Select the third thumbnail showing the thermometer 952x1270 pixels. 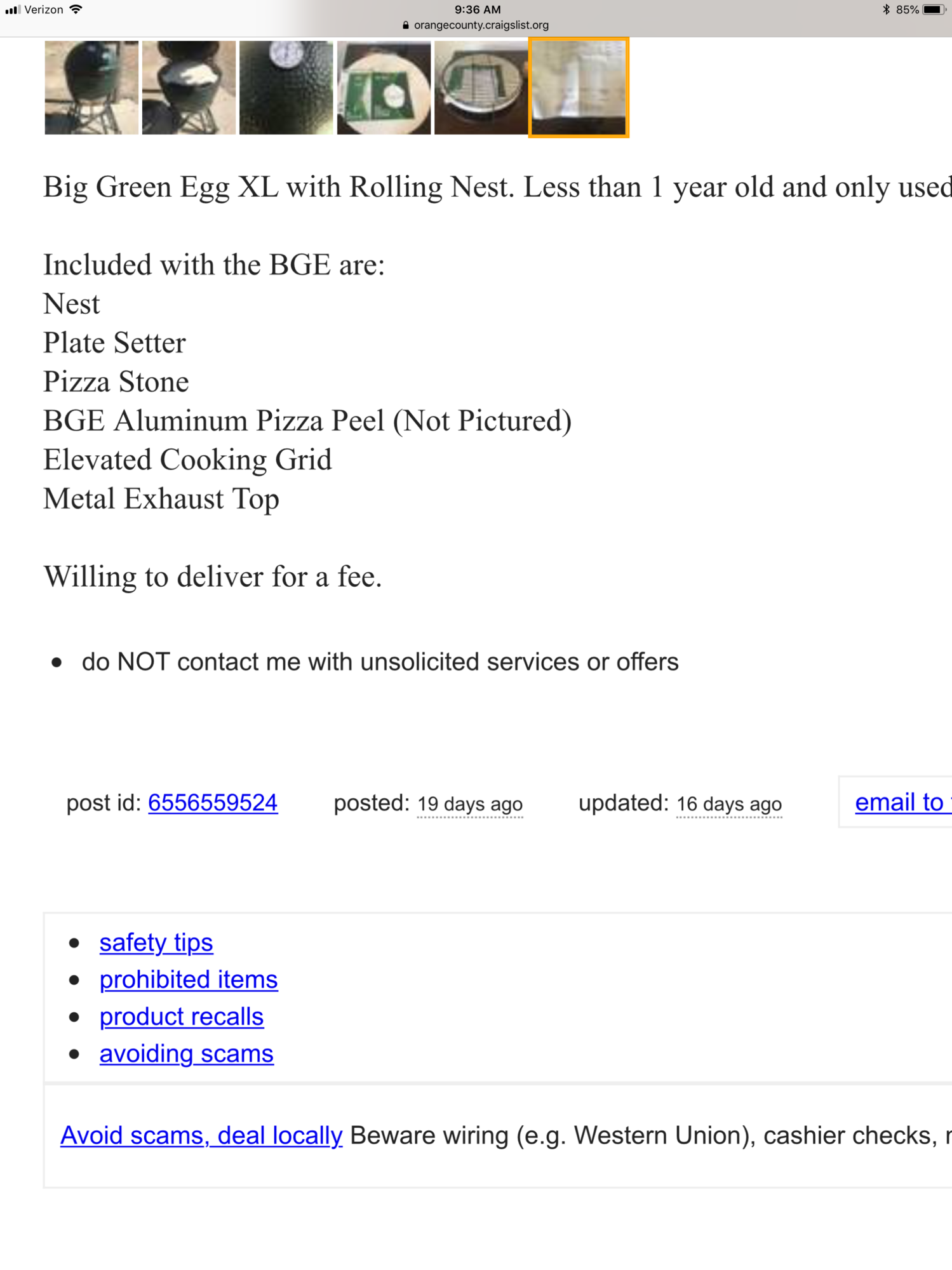286,88
